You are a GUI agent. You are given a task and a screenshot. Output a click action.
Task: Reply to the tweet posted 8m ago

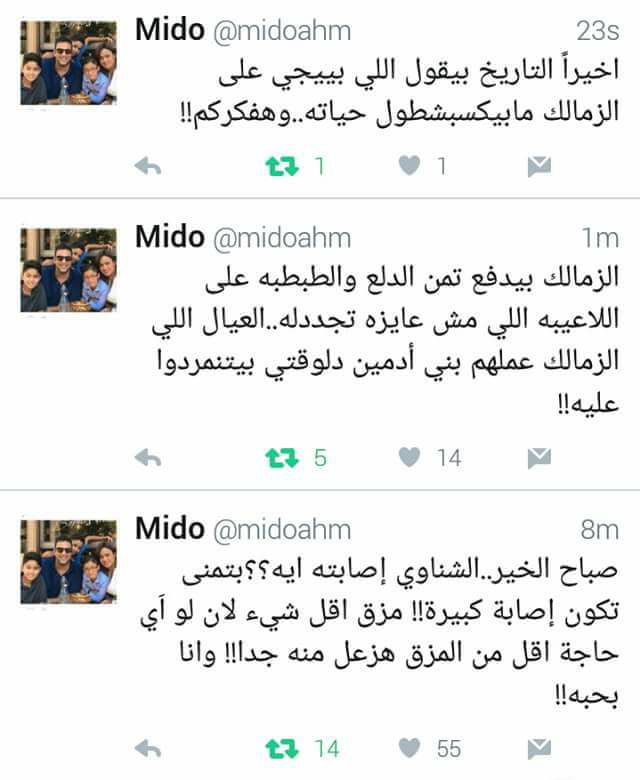148,748
